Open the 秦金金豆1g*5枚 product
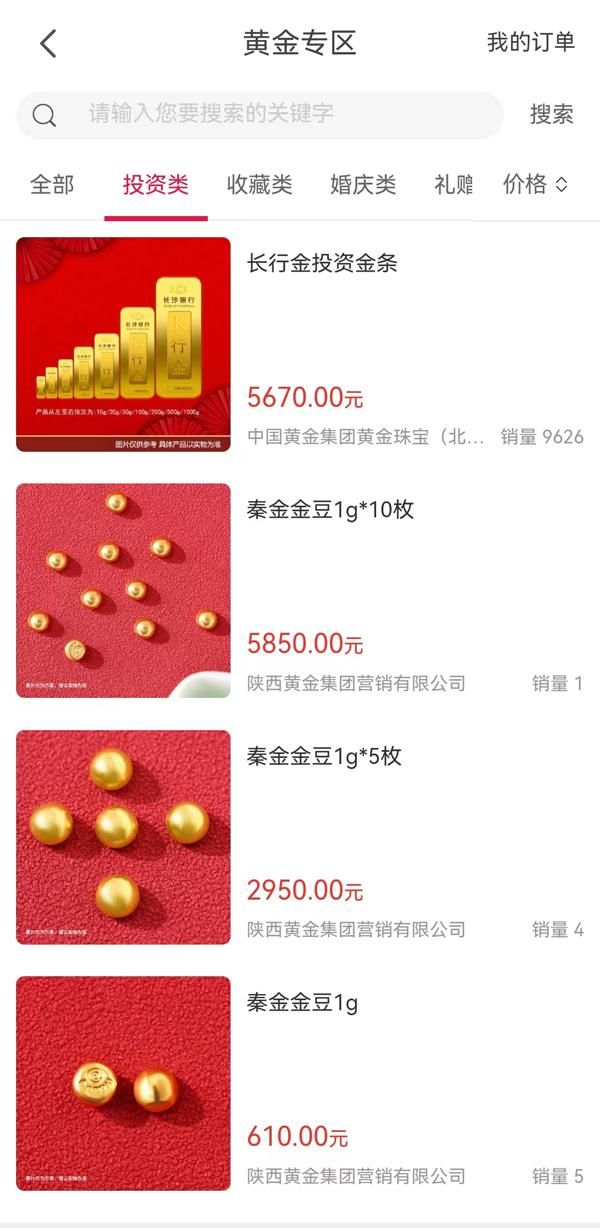The width and height of the screenshot is (600, 1228). coord(324,756)
